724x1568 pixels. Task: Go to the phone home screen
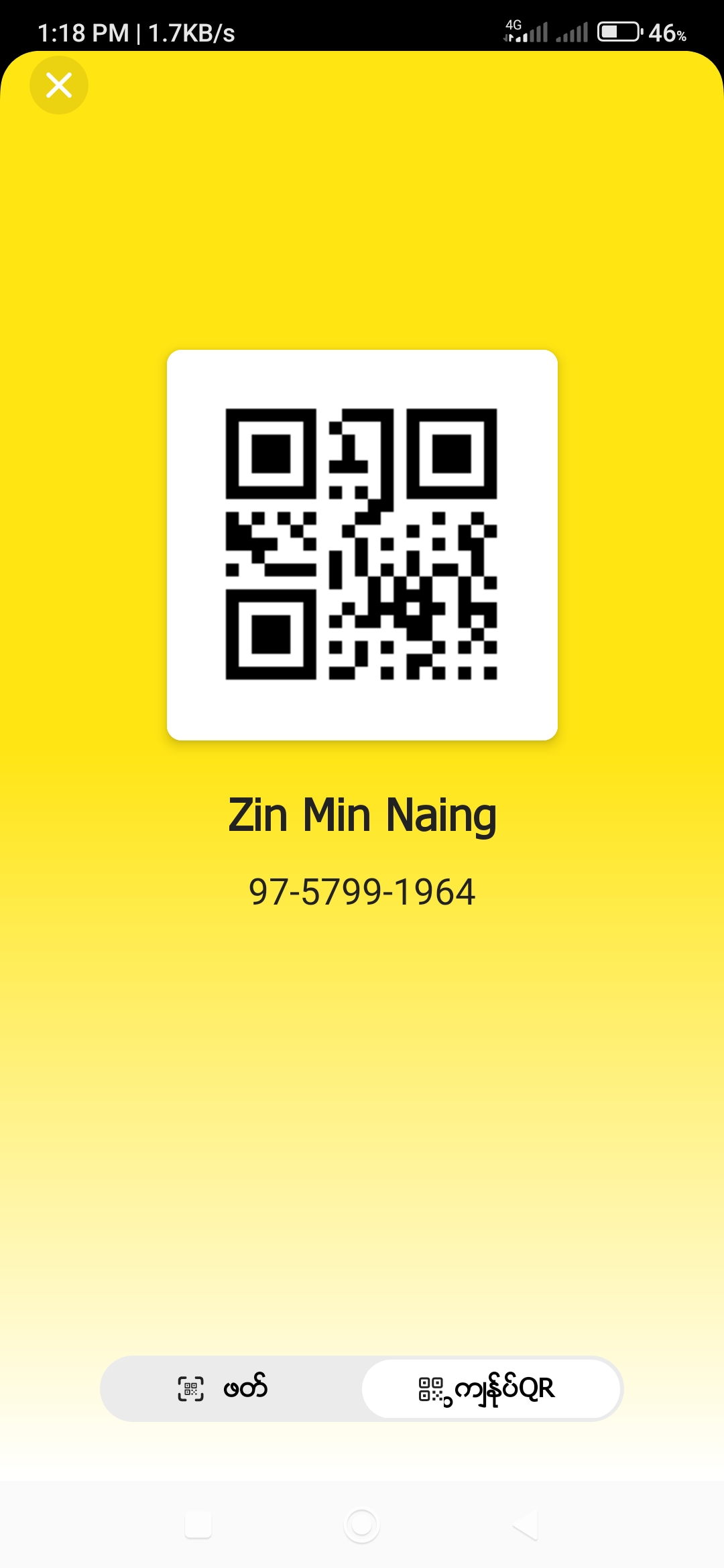coord(361,1525)
